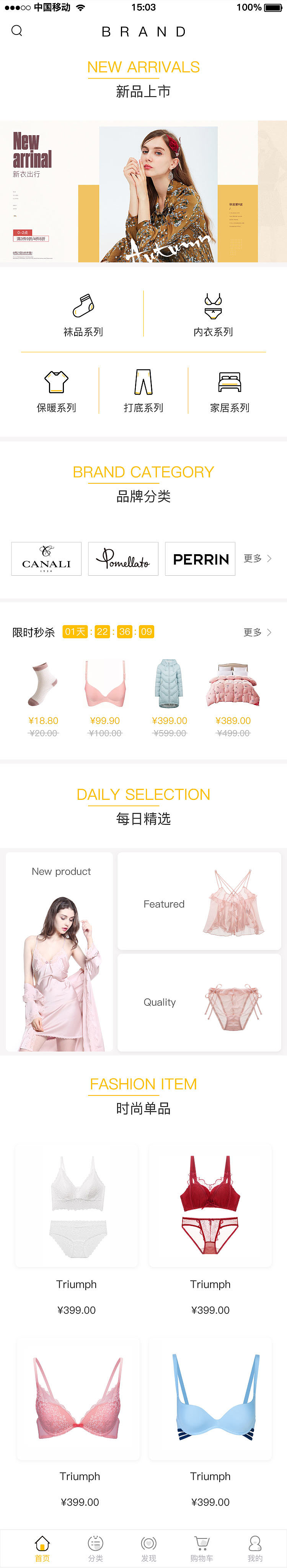The image size is (287, 1568).
Task: Switch to the 我的 profile tab
Action: [255, 1548]
